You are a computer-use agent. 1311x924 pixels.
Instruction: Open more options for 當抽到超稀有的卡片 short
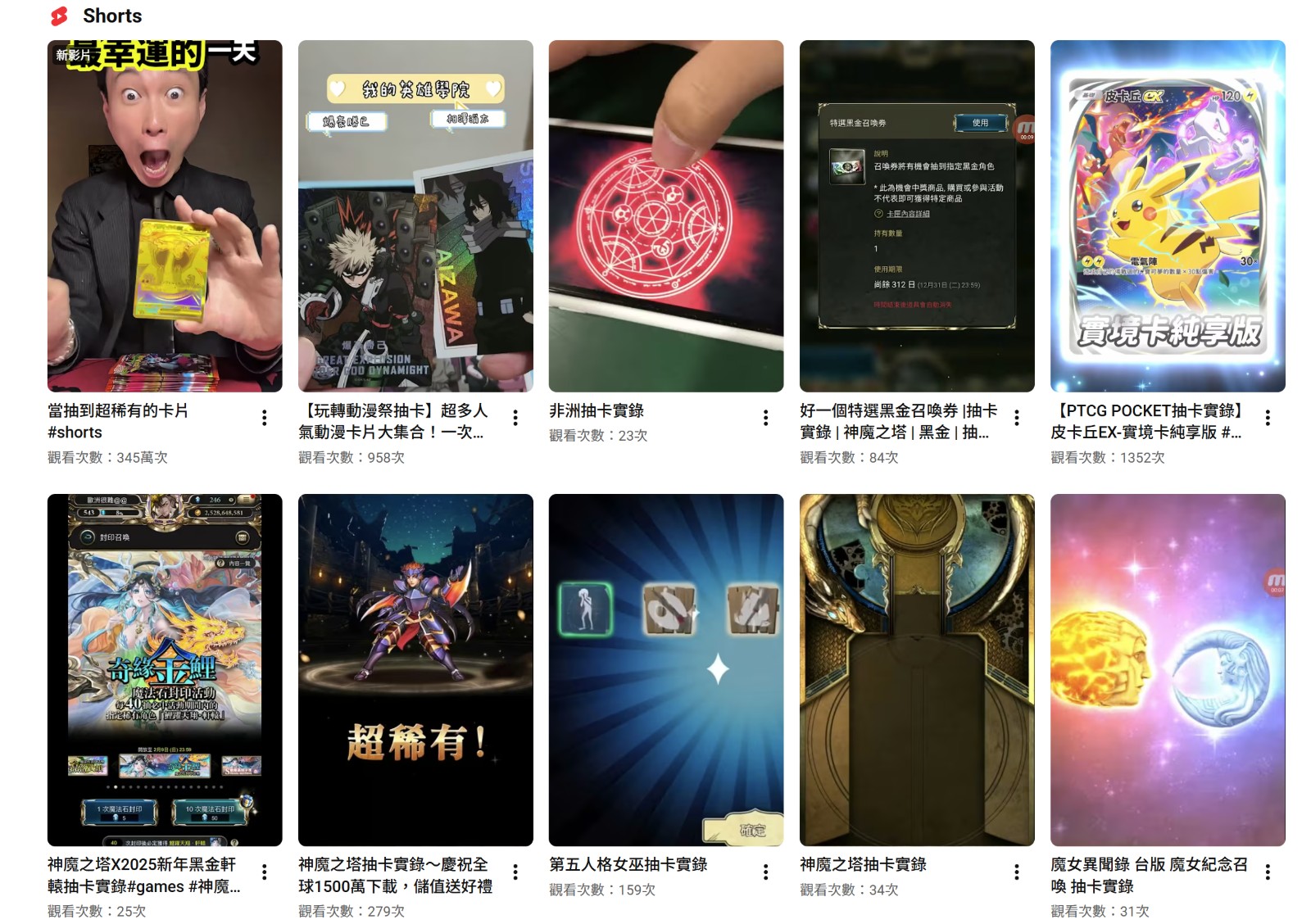click(x=265, y=418)
